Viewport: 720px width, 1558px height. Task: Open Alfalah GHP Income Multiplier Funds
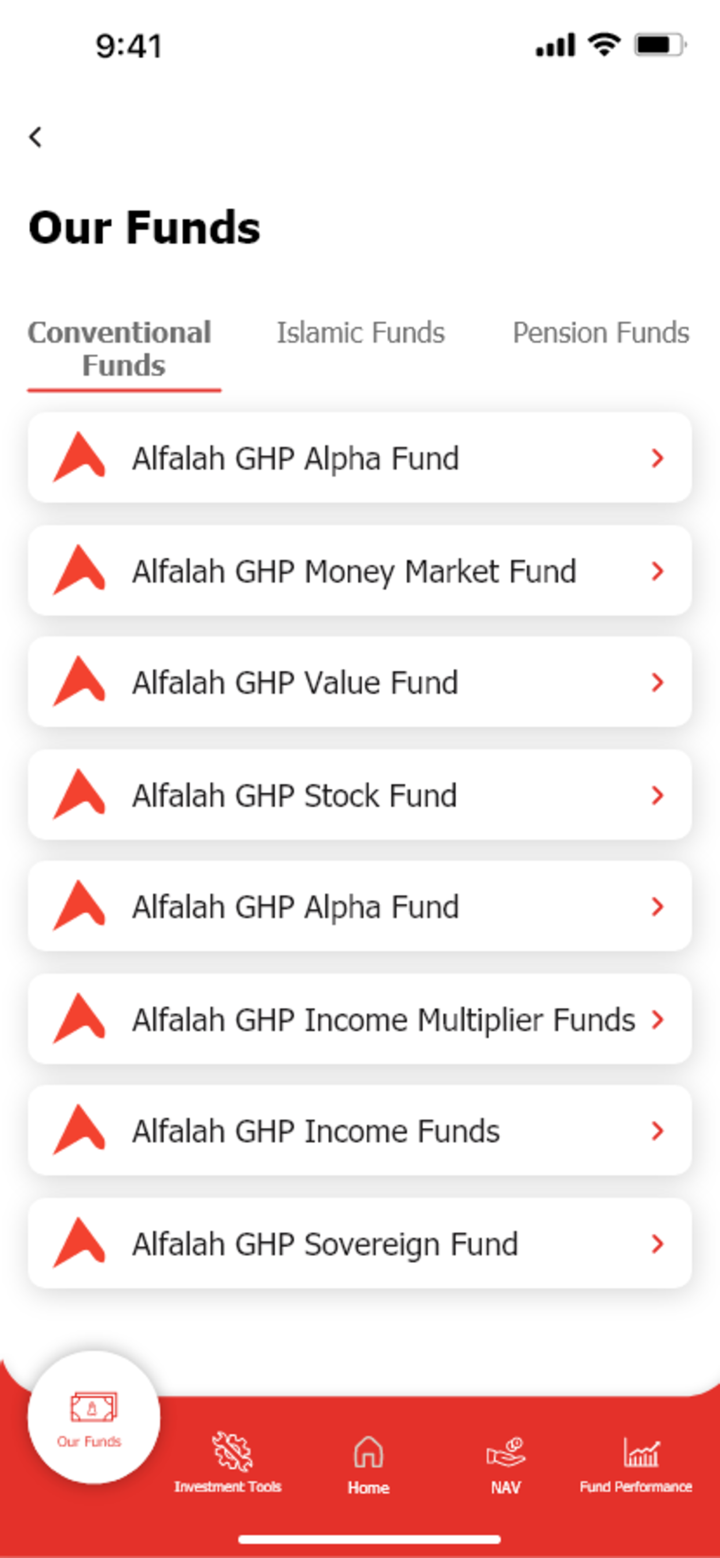(359, 1019)
